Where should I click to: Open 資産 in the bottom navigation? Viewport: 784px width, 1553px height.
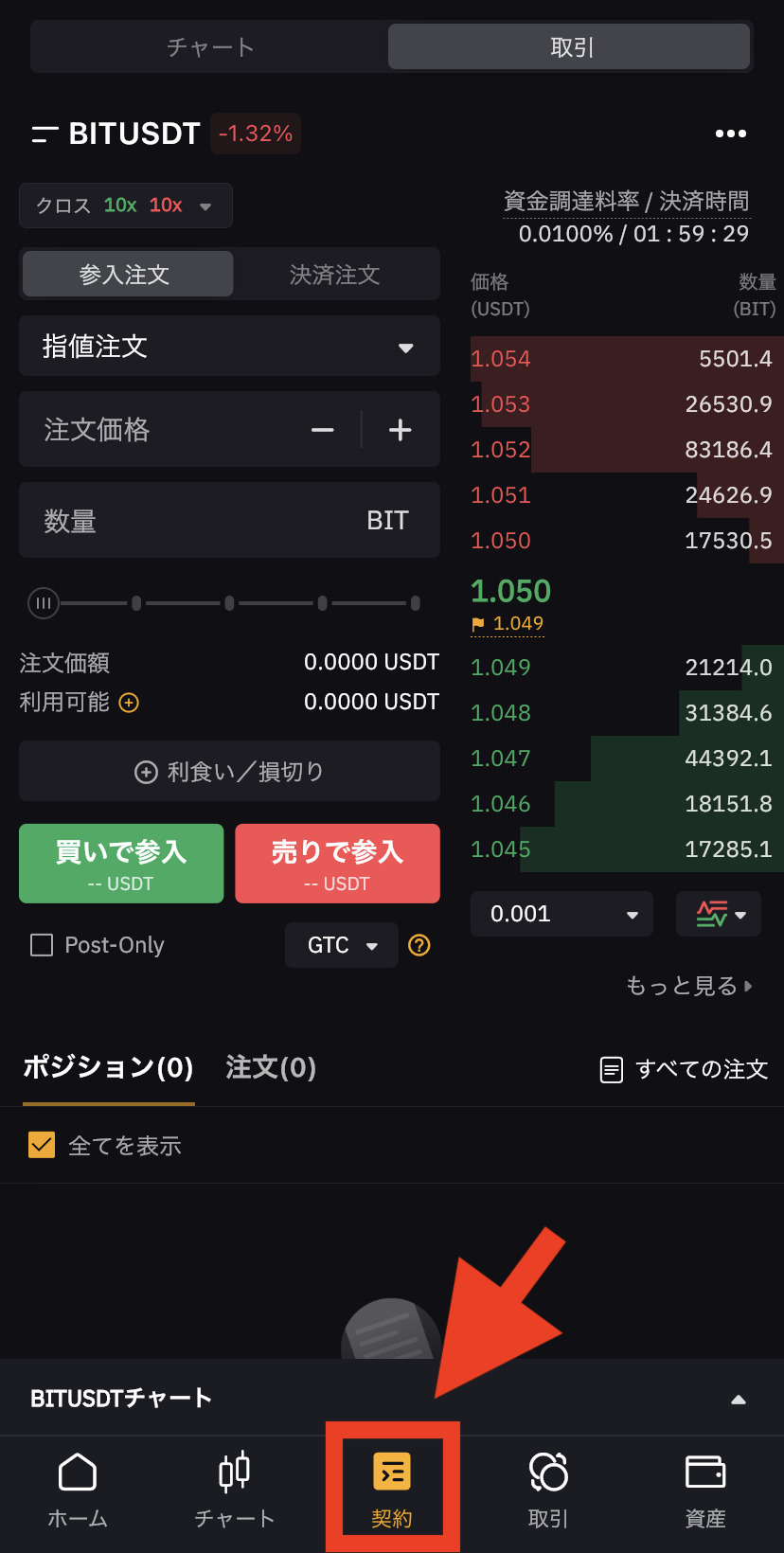(x=705, y=1491)
